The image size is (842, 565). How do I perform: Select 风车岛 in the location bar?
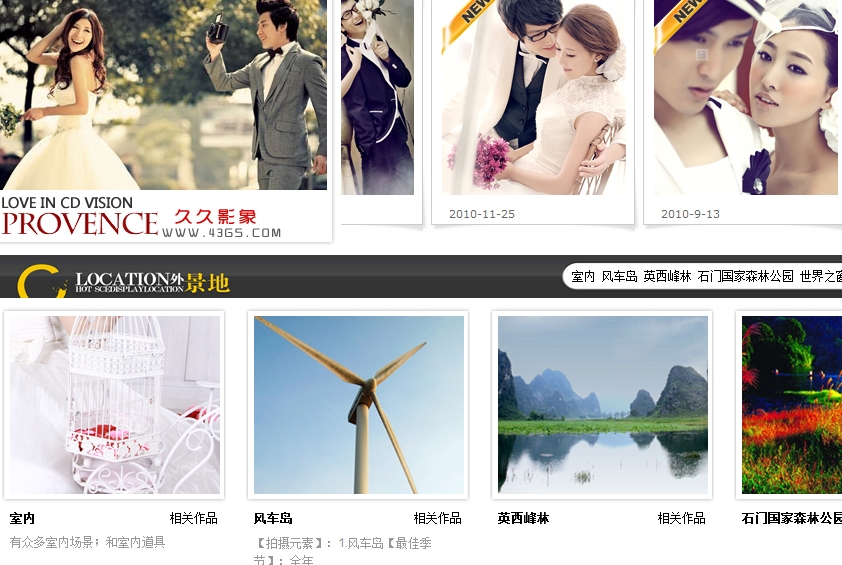(619, 276)
